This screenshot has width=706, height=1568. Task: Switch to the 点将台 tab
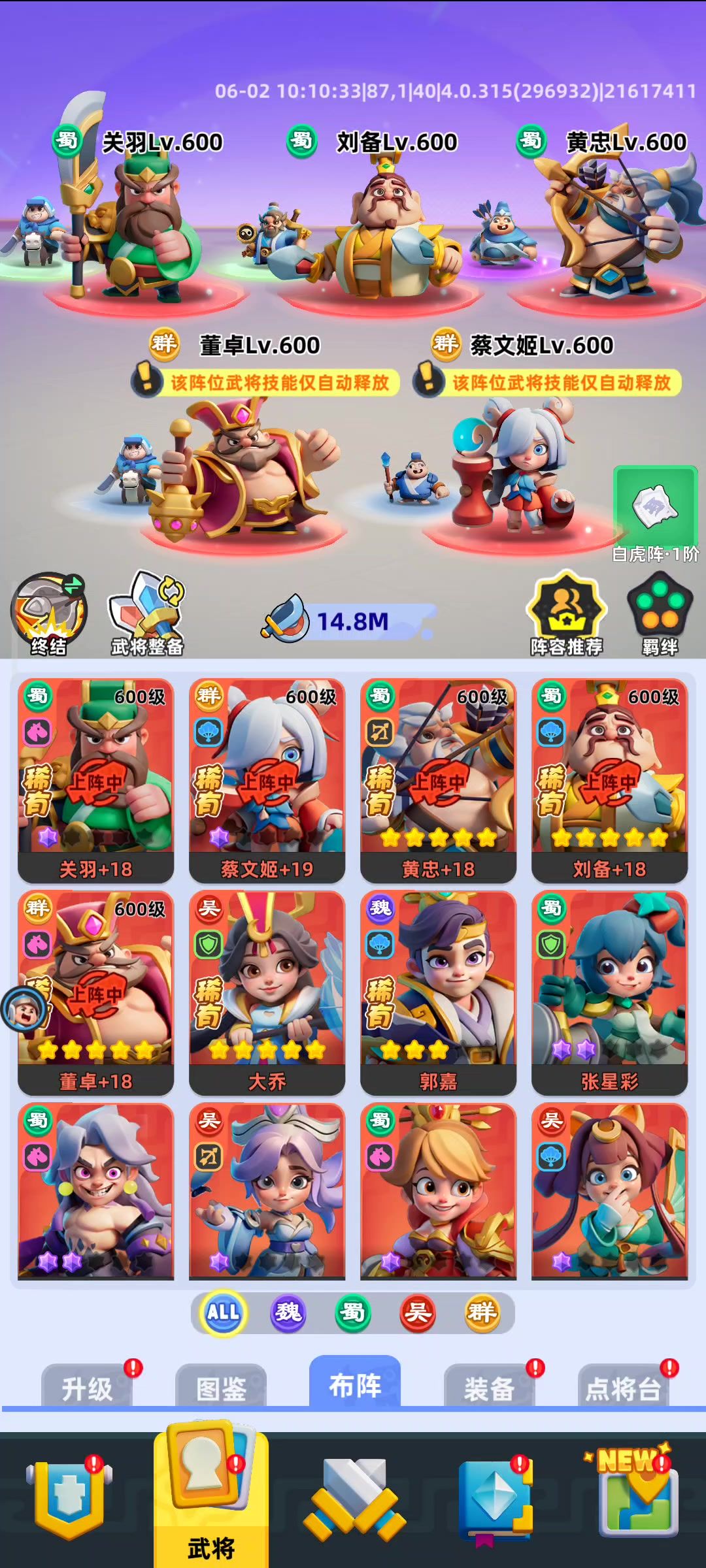click(623, 1388)
